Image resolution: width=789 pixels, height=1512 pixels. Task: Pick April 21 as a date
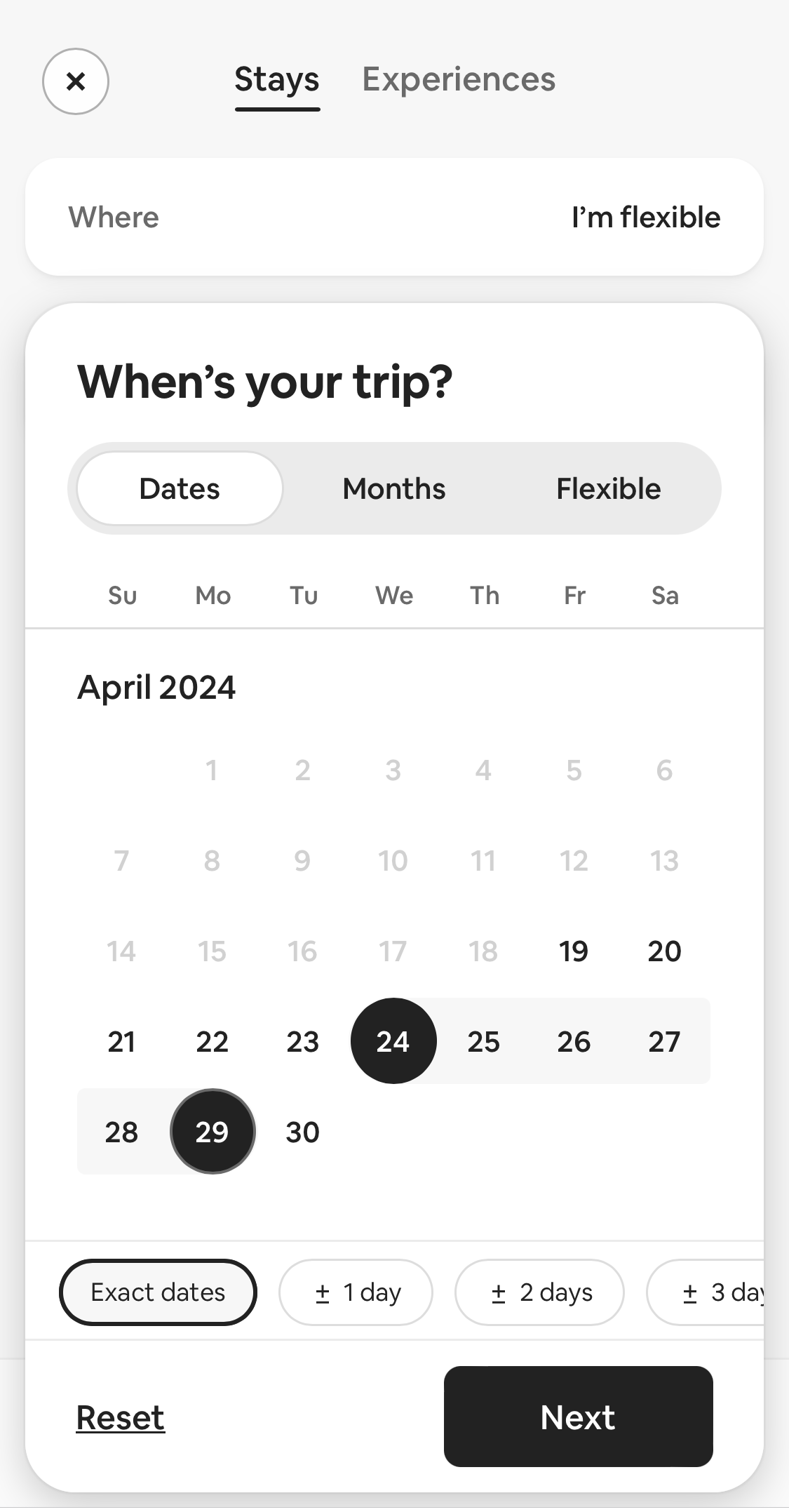[x=122, y=1041]
